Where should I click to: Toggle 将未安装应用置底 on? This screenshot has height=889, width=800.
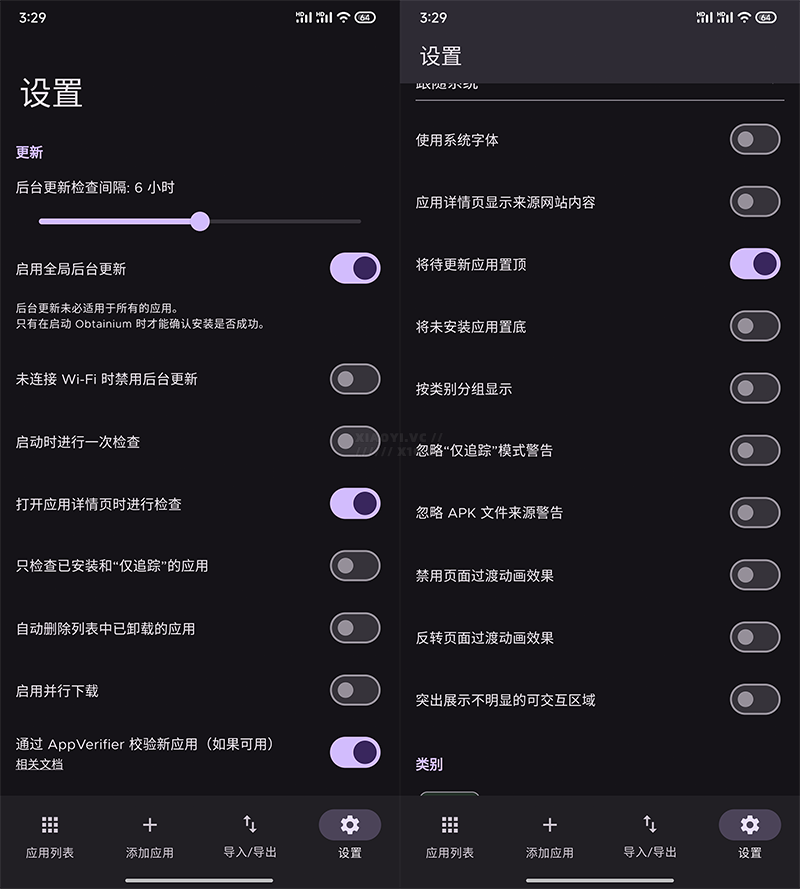coord(755,326)
